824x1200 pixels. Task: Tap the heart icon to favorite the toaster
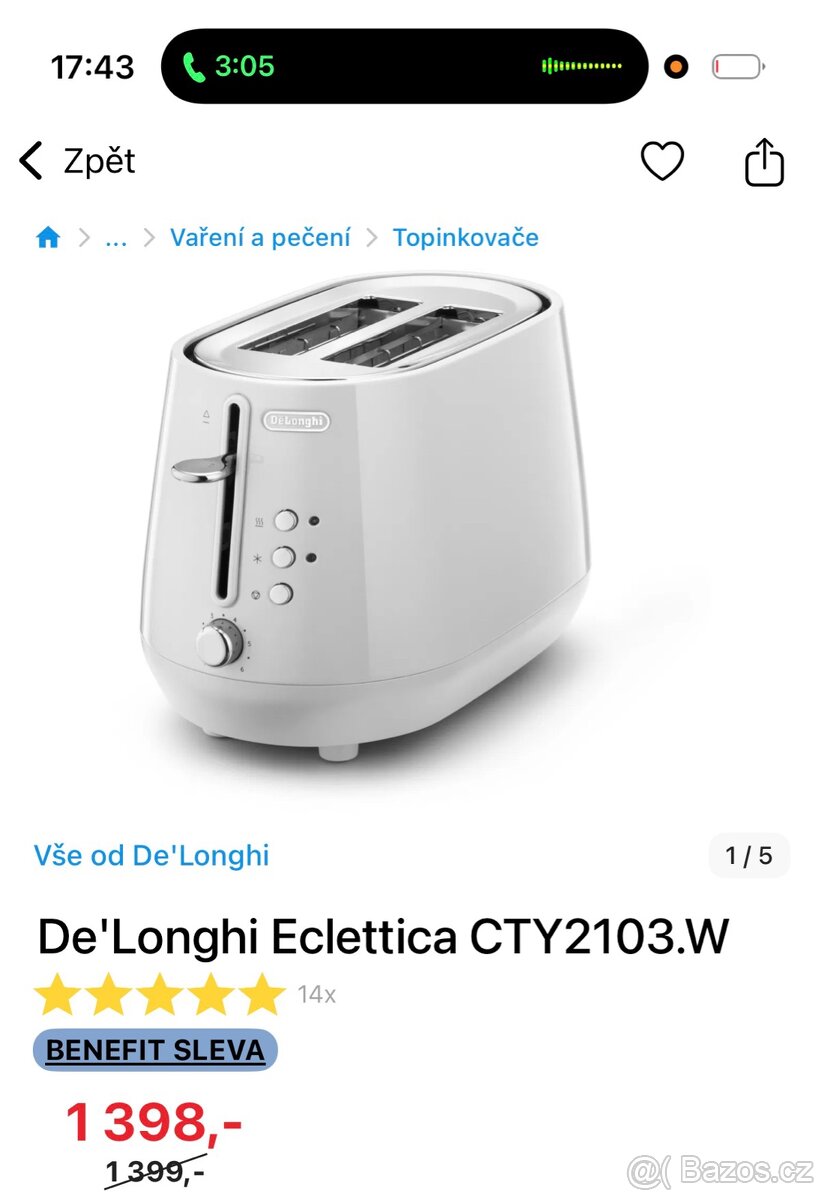662,161
